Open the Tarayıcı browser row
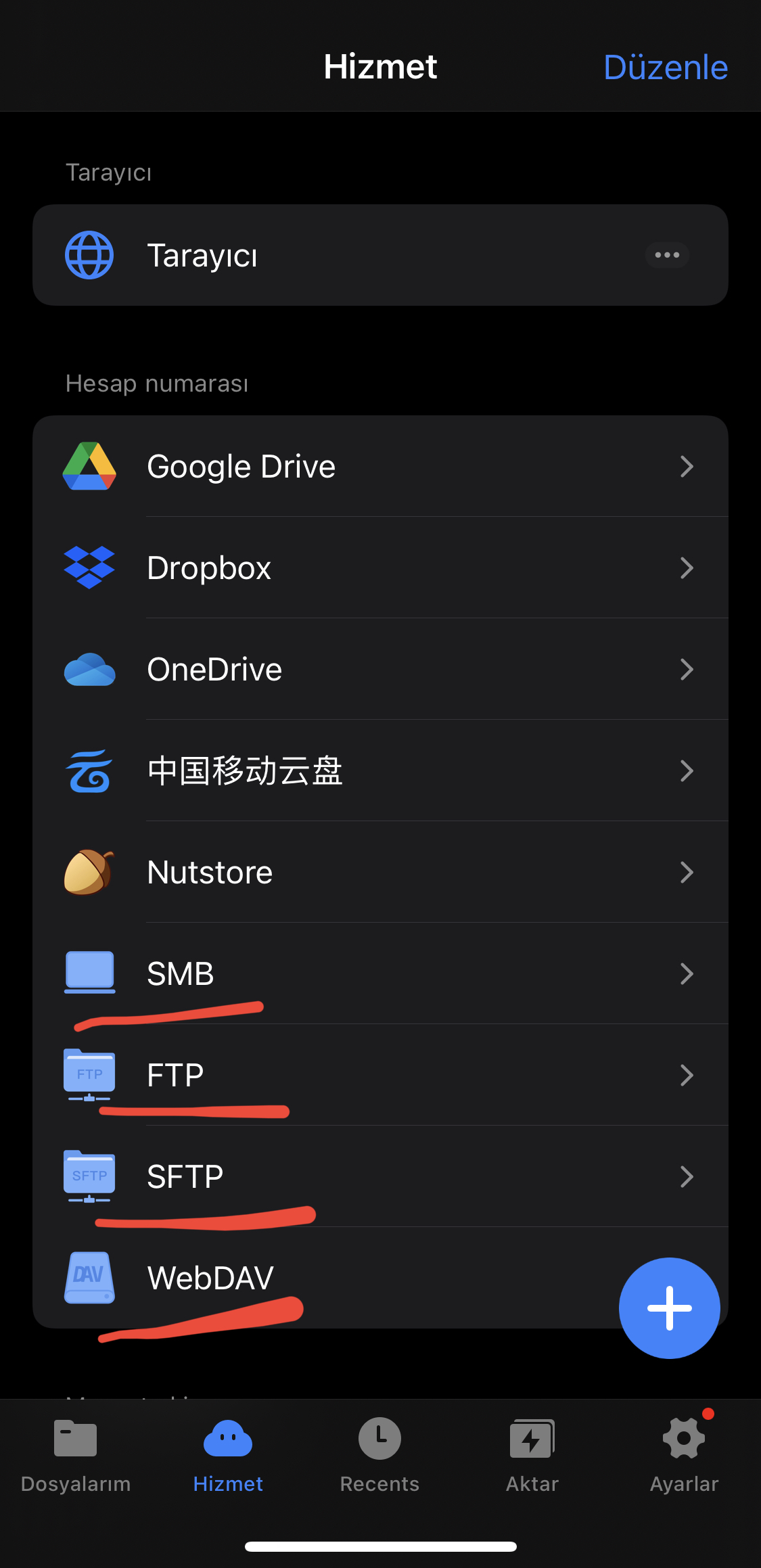Viewport: 761px width, 1568px height. pyautogui.click(x=380, y=255)
